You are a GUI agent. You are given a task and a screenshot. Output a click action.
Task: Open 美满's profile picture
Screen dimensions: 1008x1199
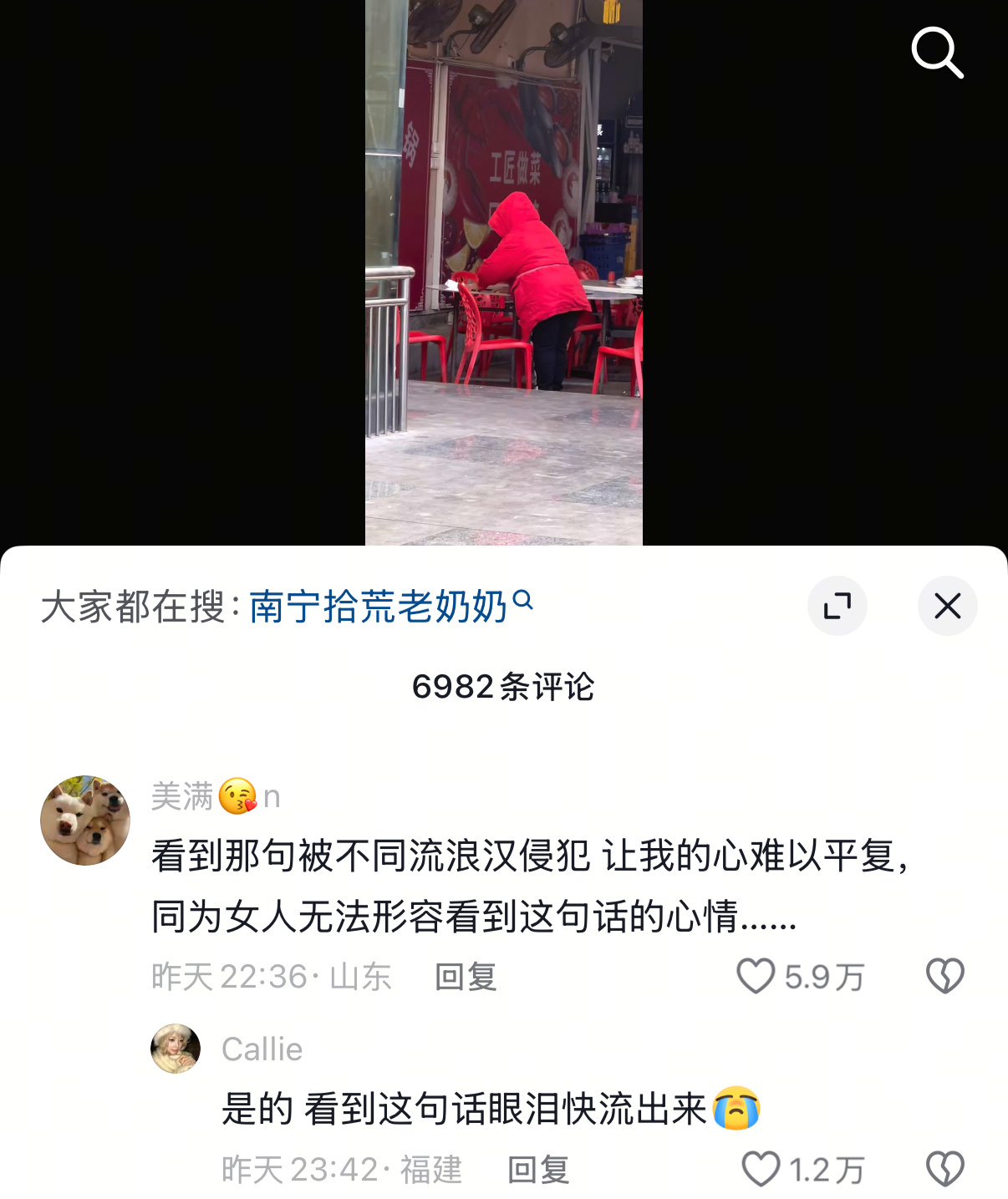85,820
